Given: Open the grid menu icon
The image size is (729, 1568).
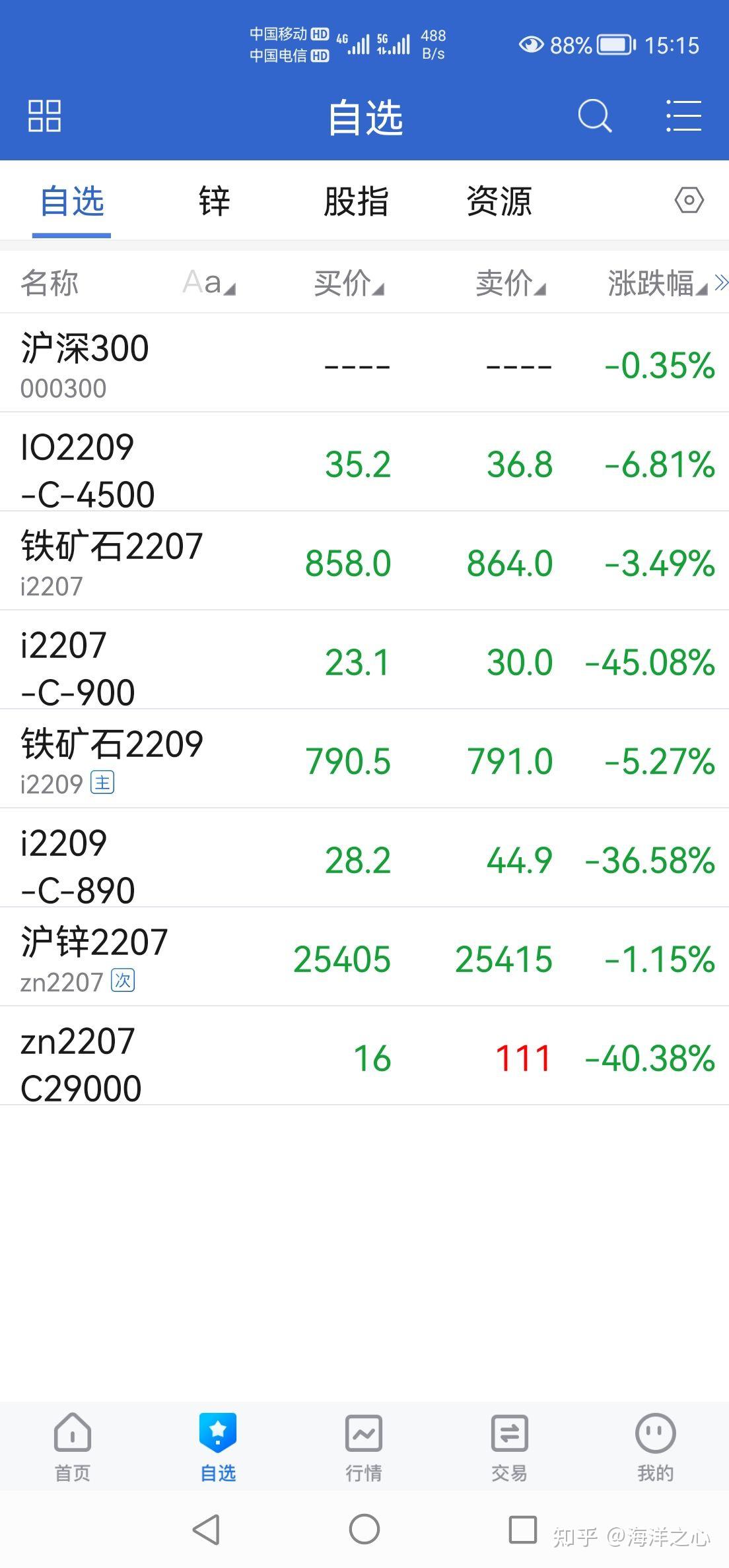Looking at the screenshot, I should pos(44,116).
